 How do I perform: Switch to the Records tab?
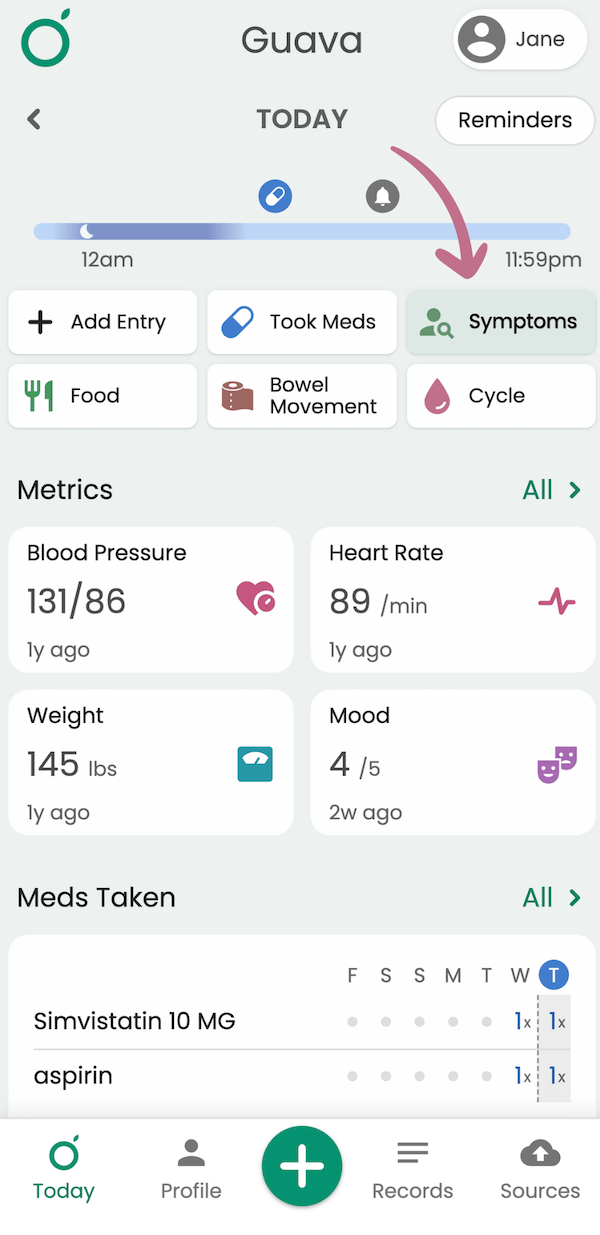(x=413, y=1170)
